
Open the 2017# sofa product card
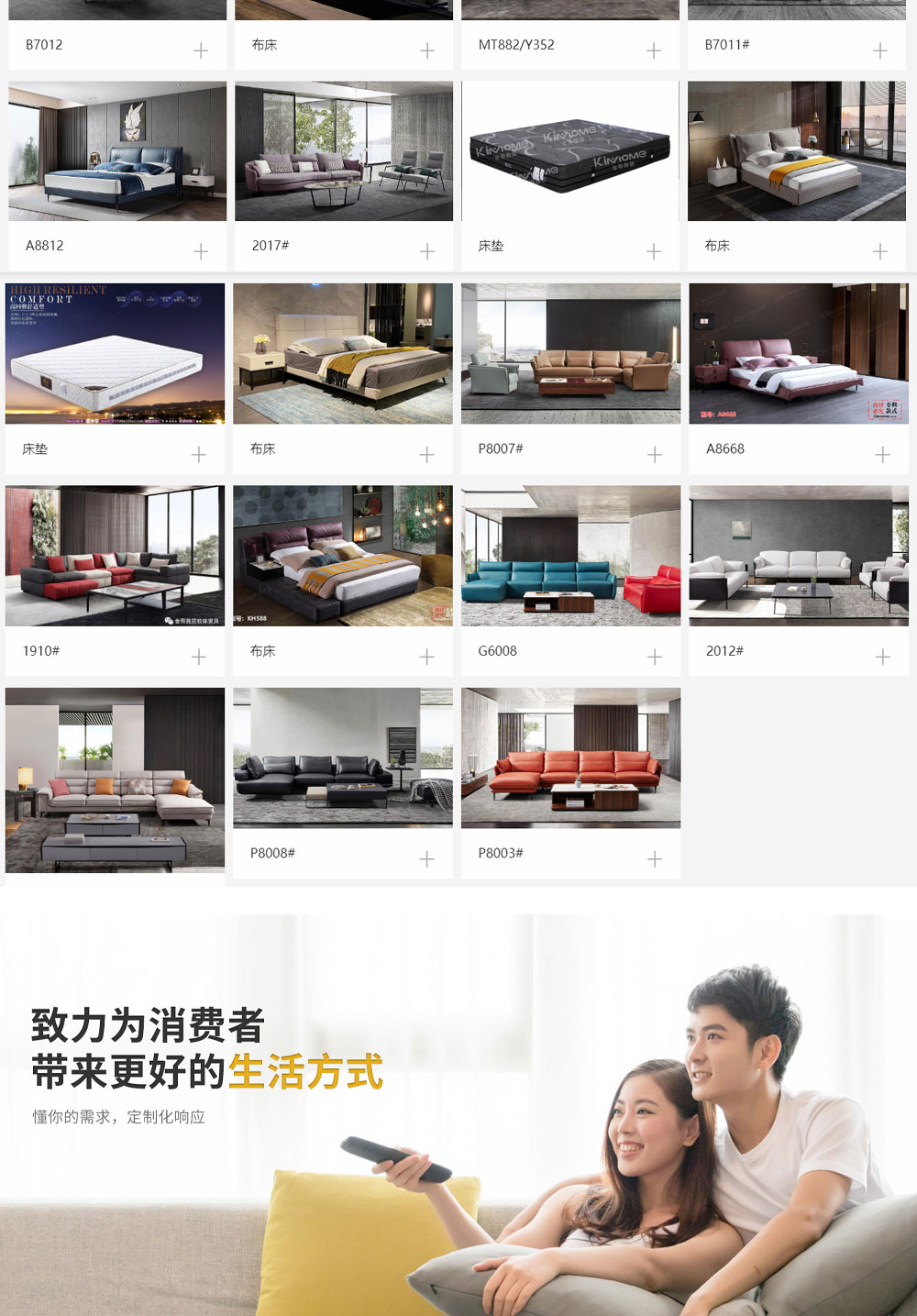(344, 151)
